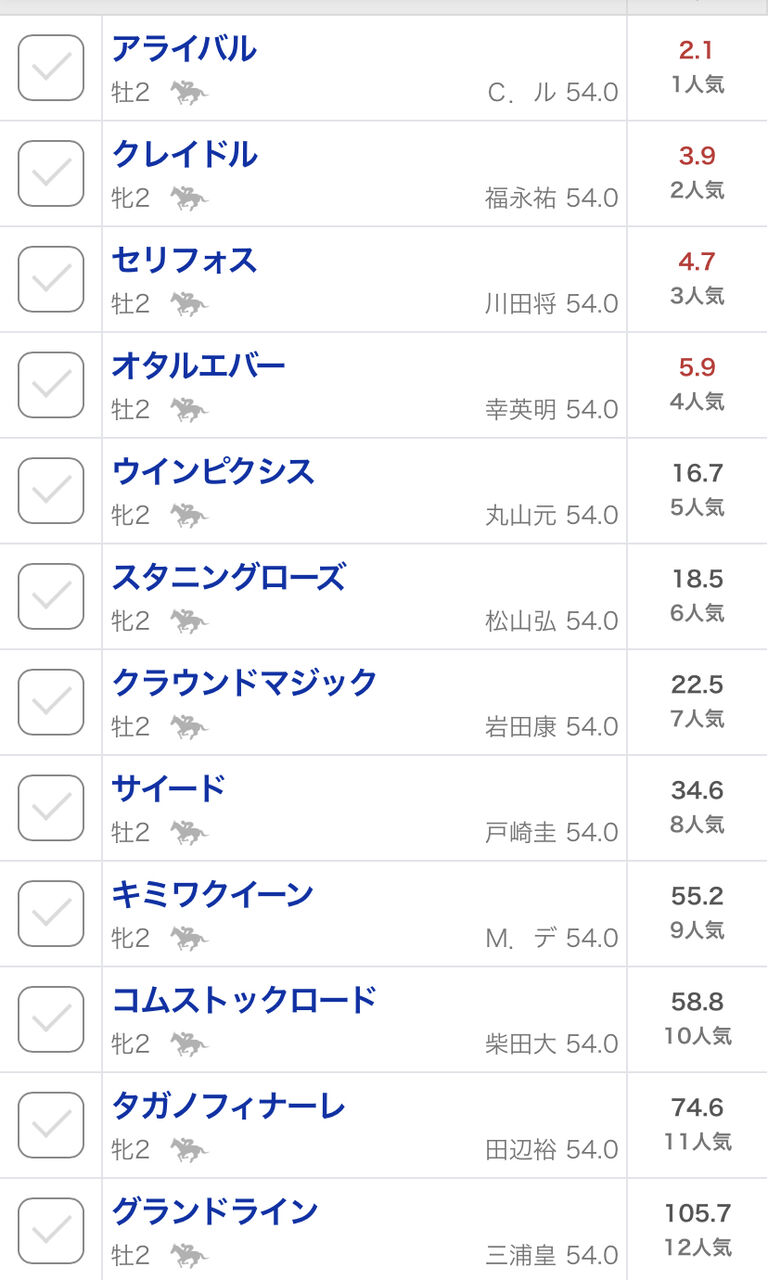Check the box for アライバル
The height and width of the screenshot is (1280, 768).
click(51, 68)
